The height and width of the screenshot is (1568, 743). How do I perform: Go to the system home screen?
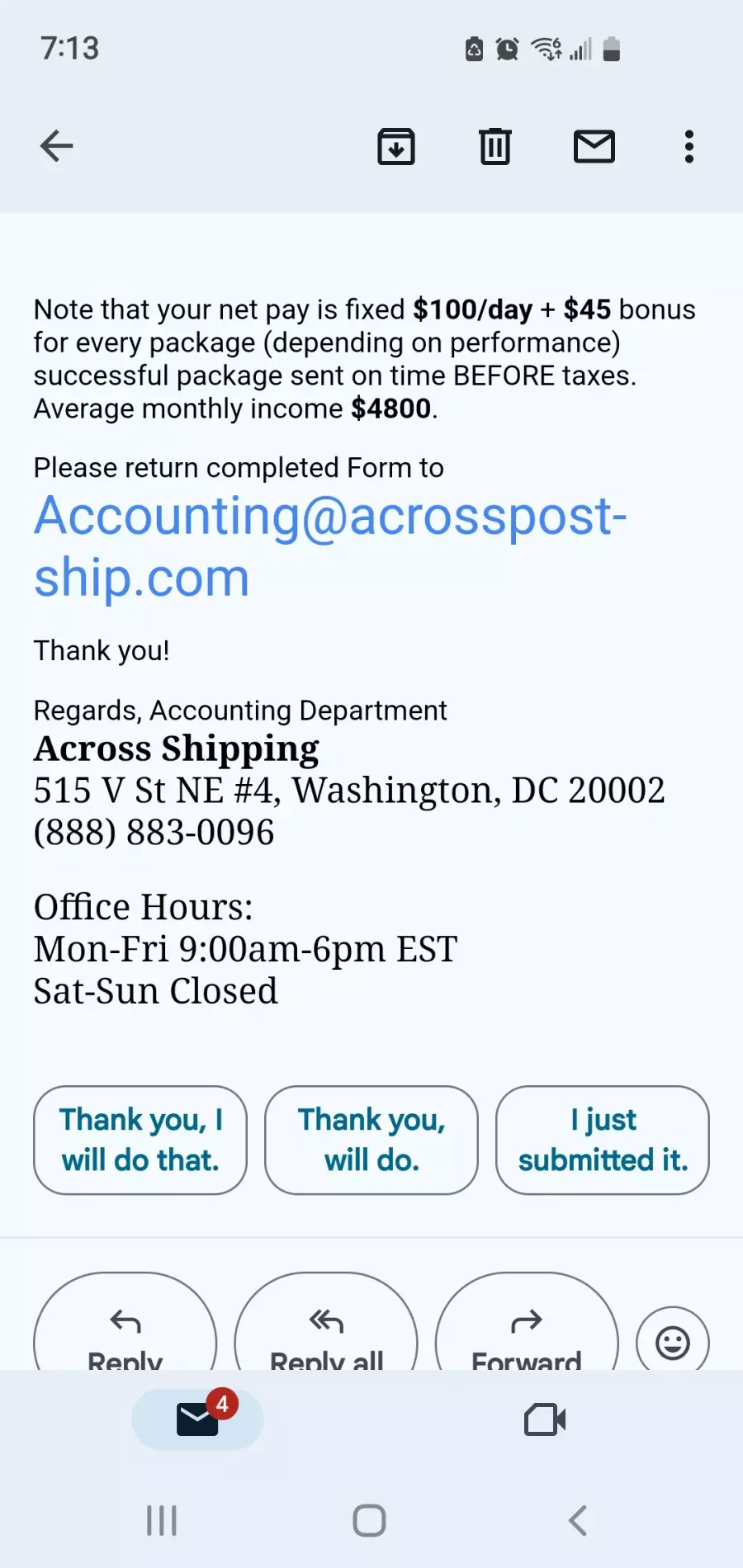click(369, 1520)
